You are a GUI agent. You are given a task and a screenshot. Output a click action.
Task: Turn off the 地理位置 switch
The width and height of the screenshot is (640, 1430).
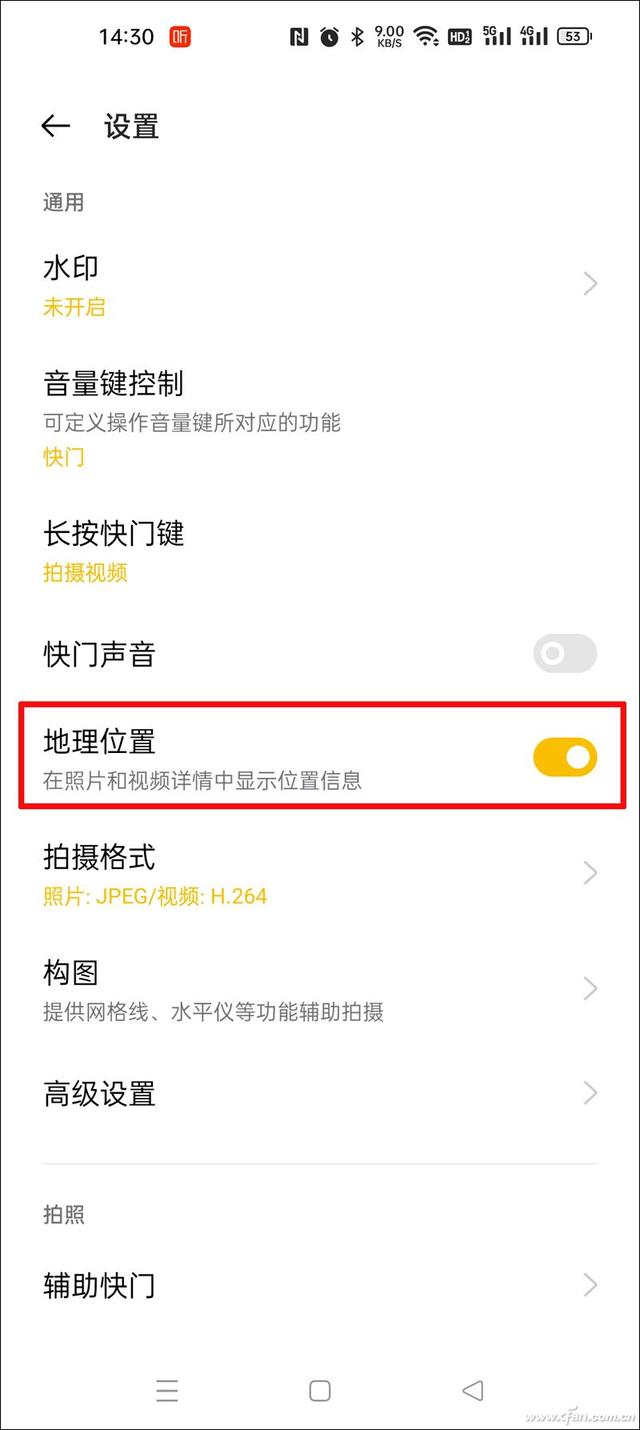point(565,757)
